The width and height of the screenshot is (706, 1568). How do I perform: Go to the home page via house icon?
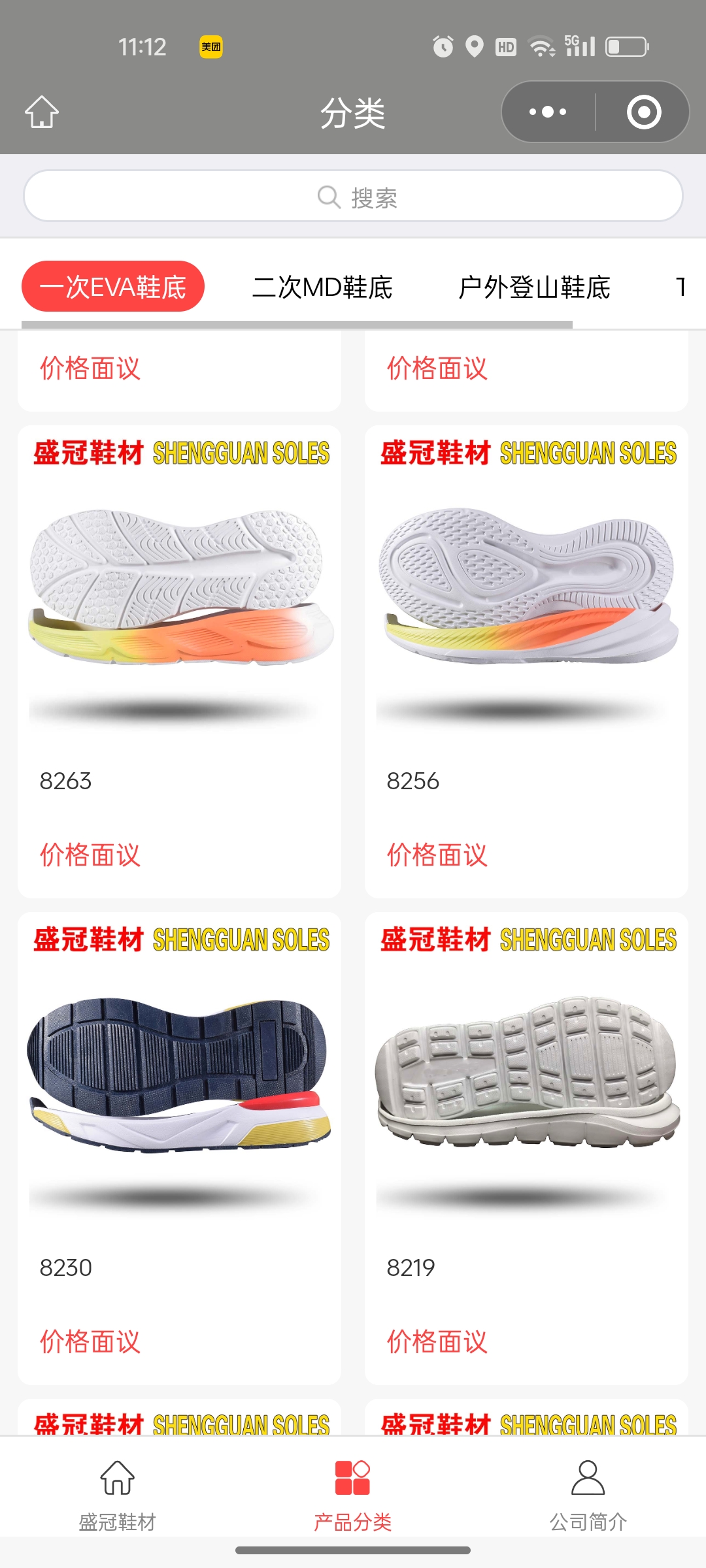tap(42, 112)
